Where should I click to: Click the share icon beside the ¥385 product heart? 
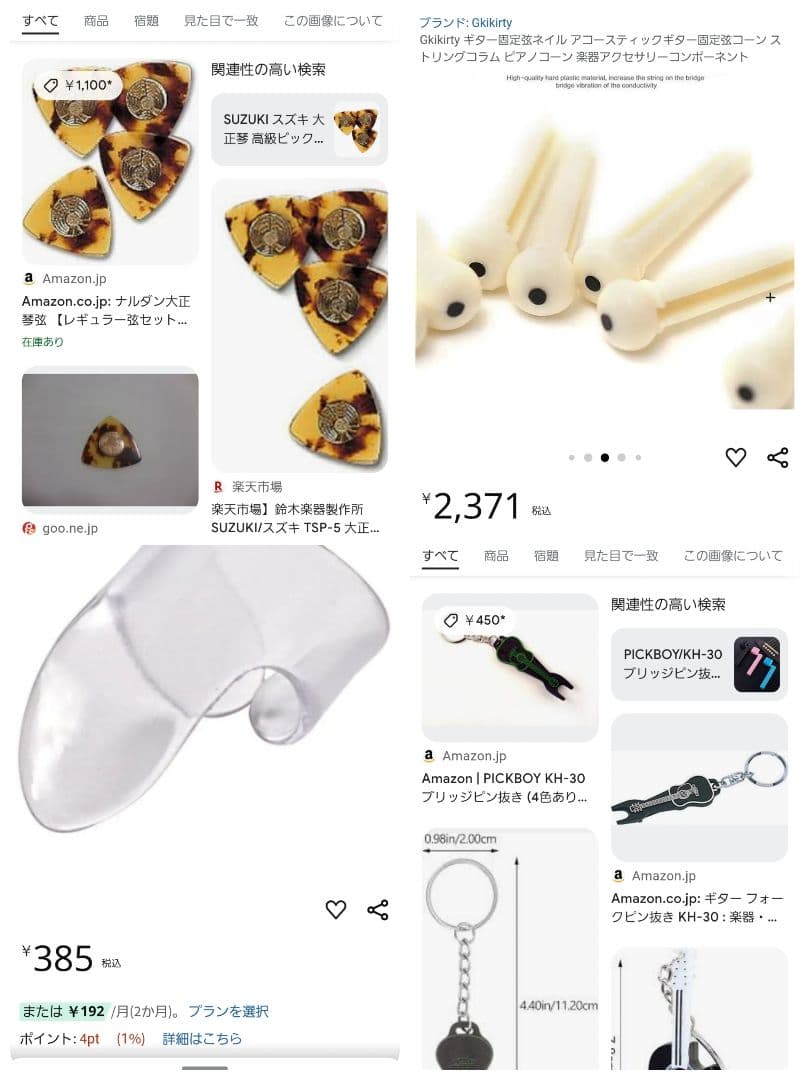[x=378, y=910]
